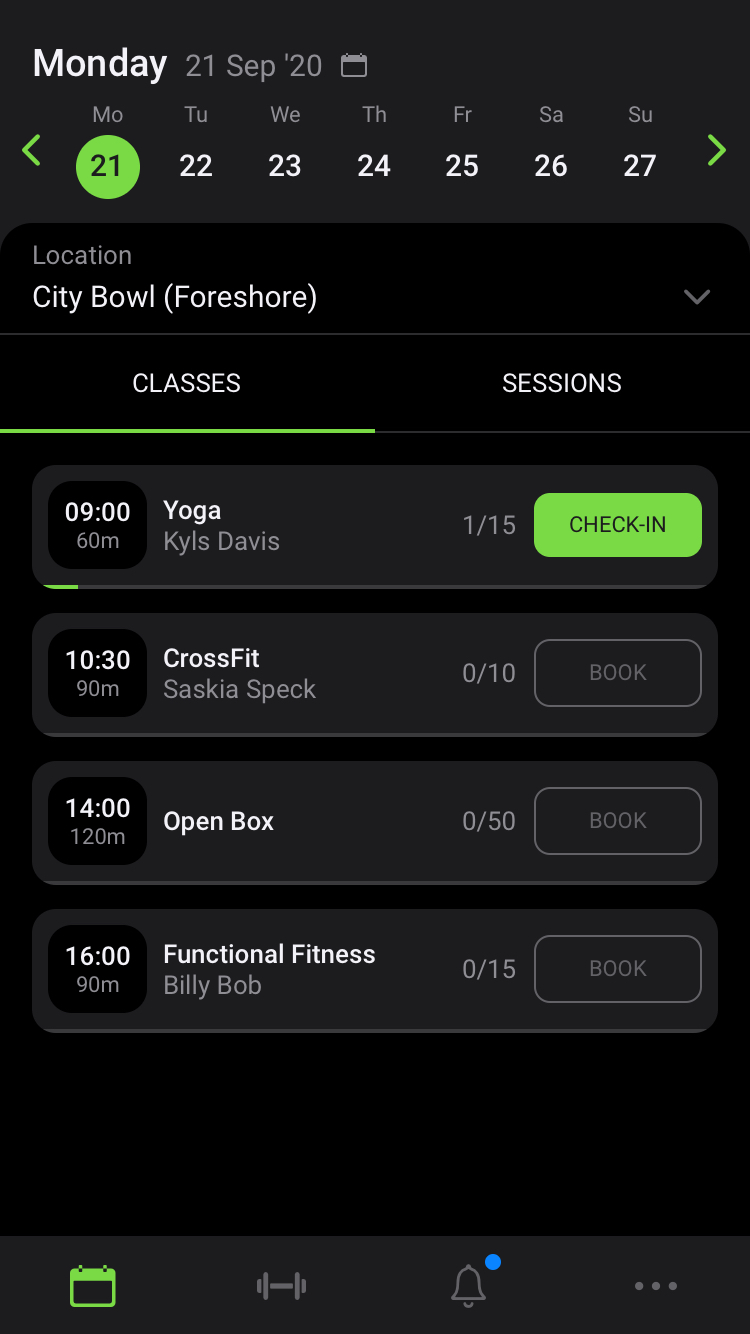
Task: Select Tuesday the 22nd
Action: point(196,165)
